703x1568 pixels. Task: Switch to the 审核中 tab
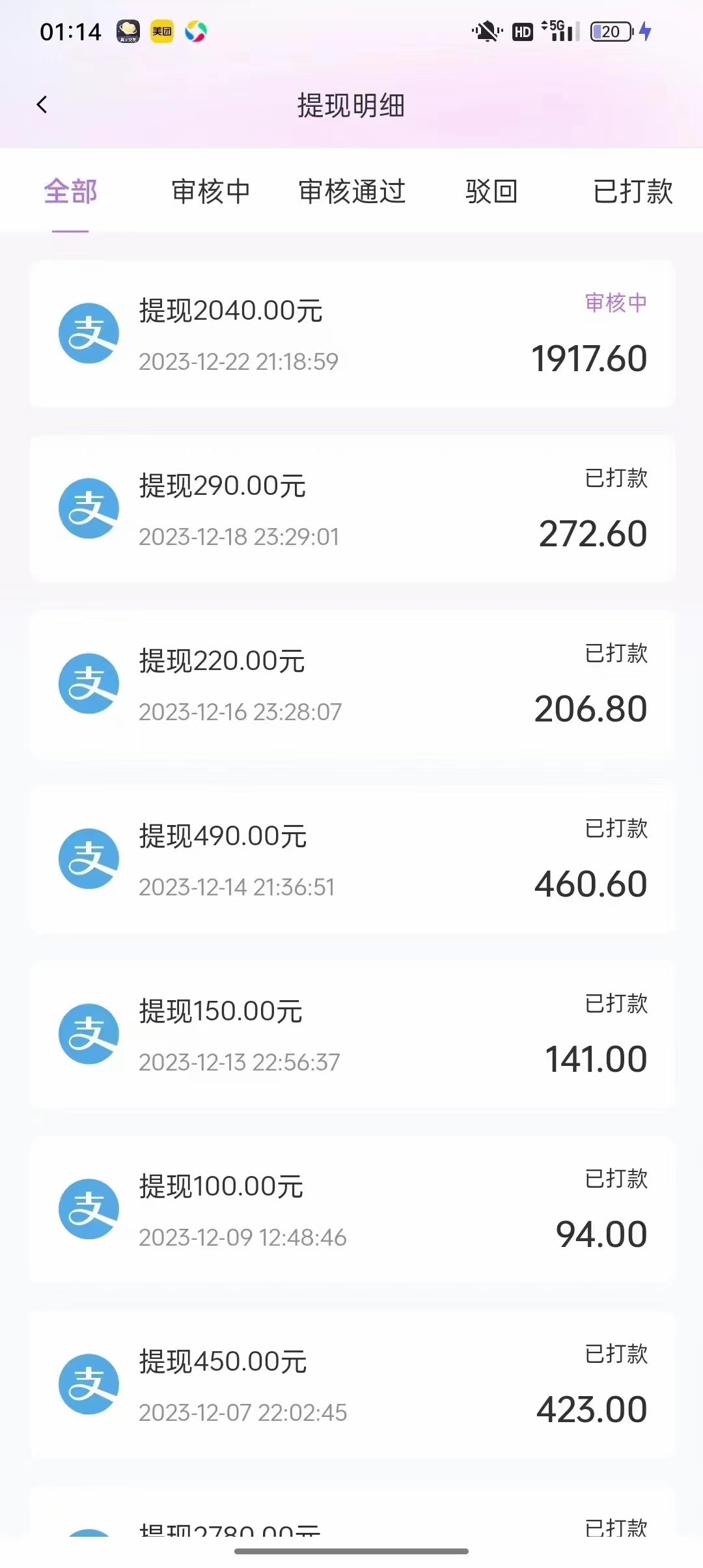211,192
